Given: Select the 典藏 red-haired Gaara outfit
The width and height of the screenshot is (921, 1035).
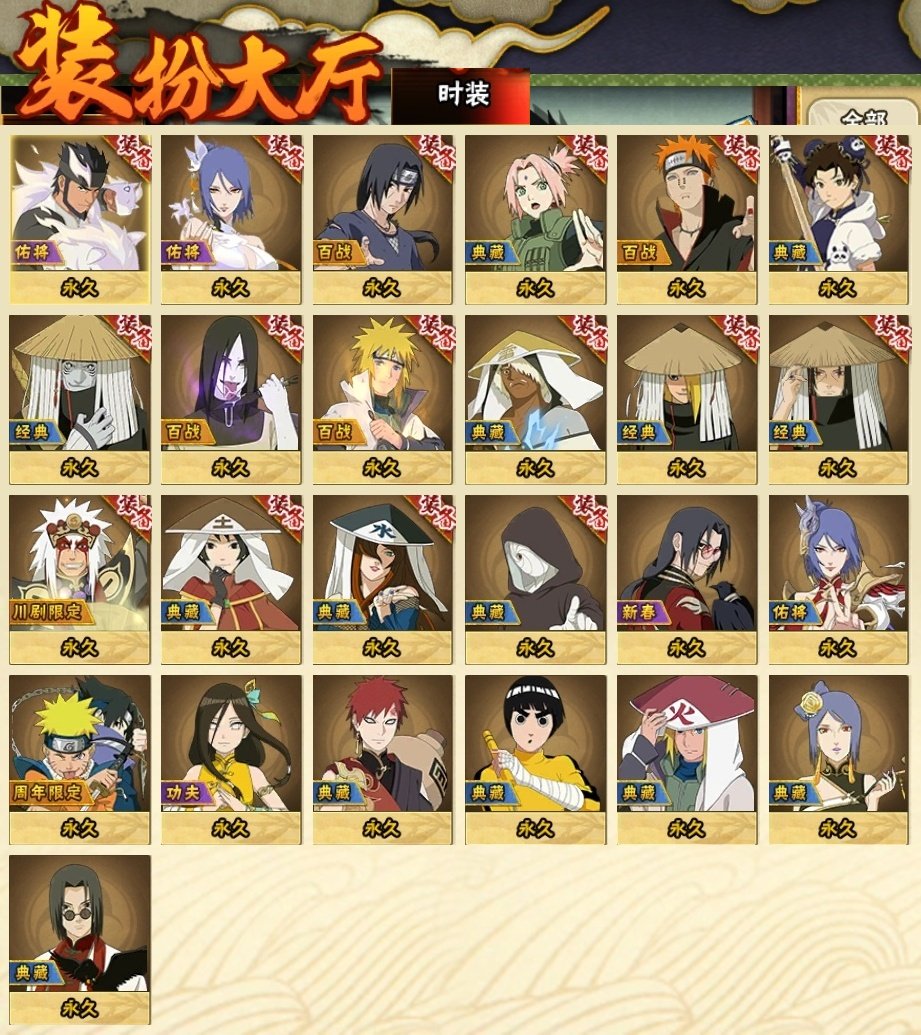Looking at the screenshot, I should pyautogui.click(x=383, y=758).
